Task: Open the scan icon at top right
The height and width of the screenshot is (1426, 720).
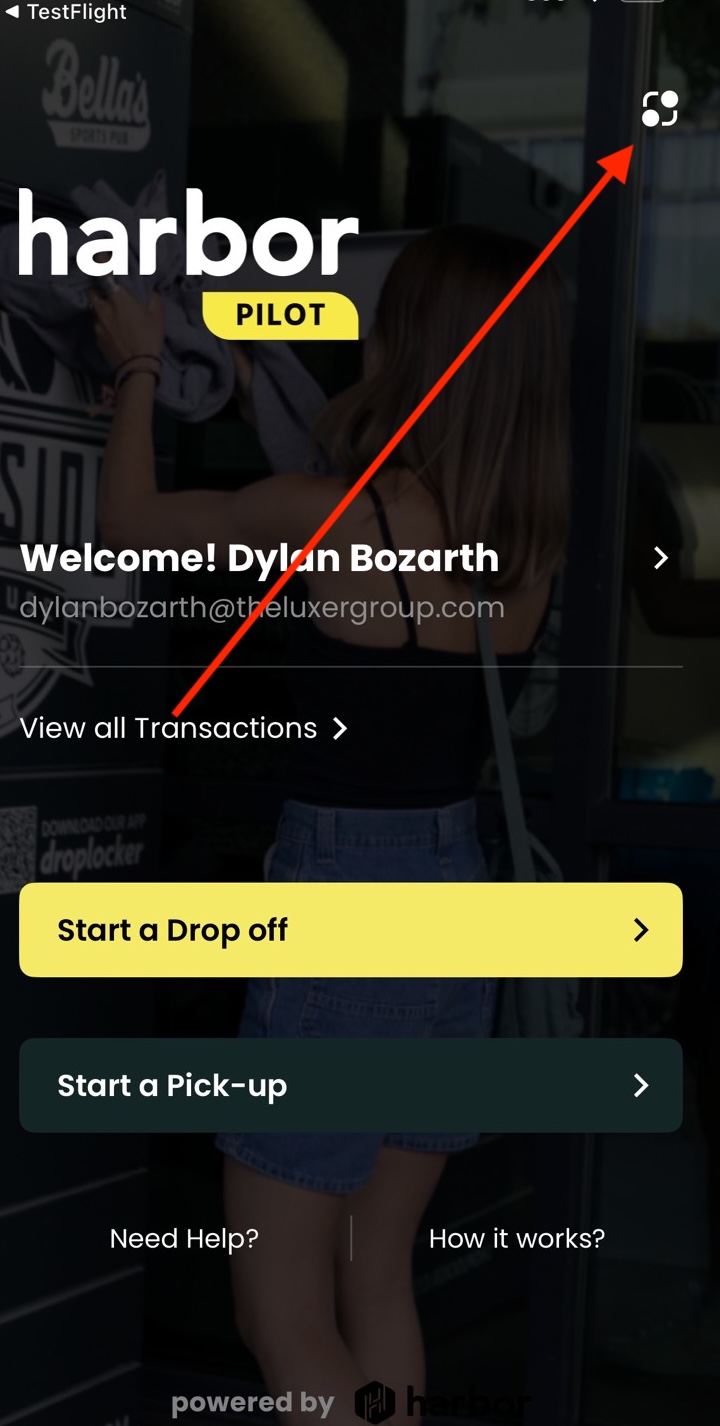Action: (660, 109)
